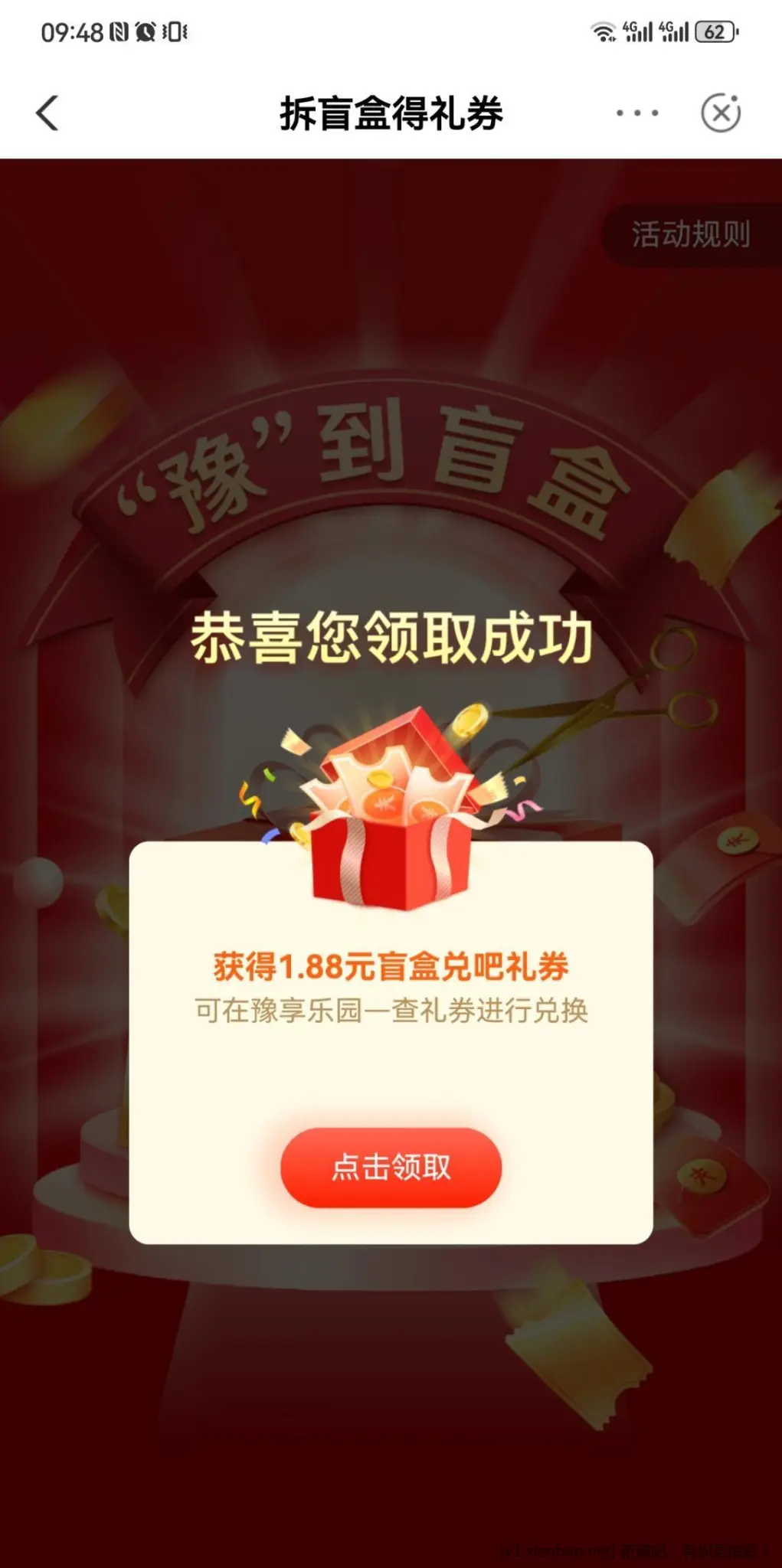Open the three-dot more options menu
Viewport: 782px width, 1568px height.
[x=637, y=113]
